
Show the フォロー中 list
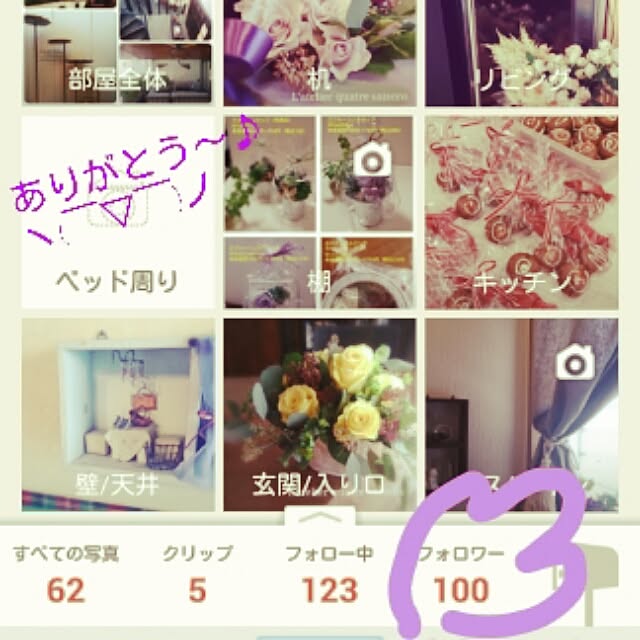328,577
